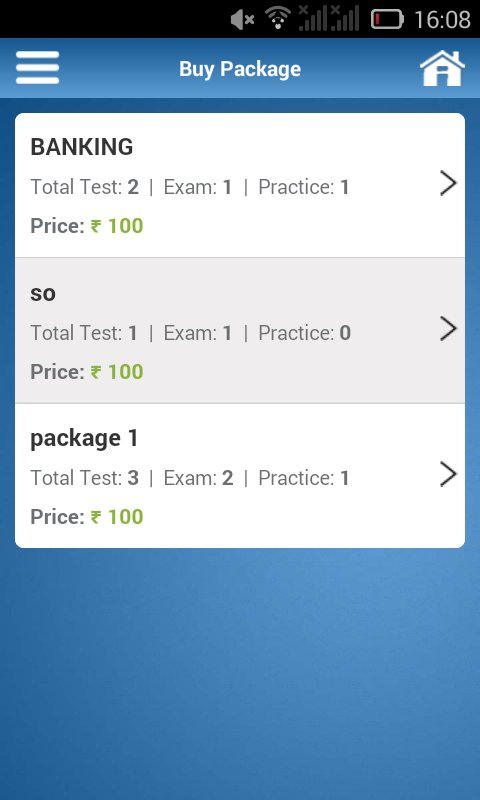Open the BANKING package

pyautogui.click(x=240, y=186)
